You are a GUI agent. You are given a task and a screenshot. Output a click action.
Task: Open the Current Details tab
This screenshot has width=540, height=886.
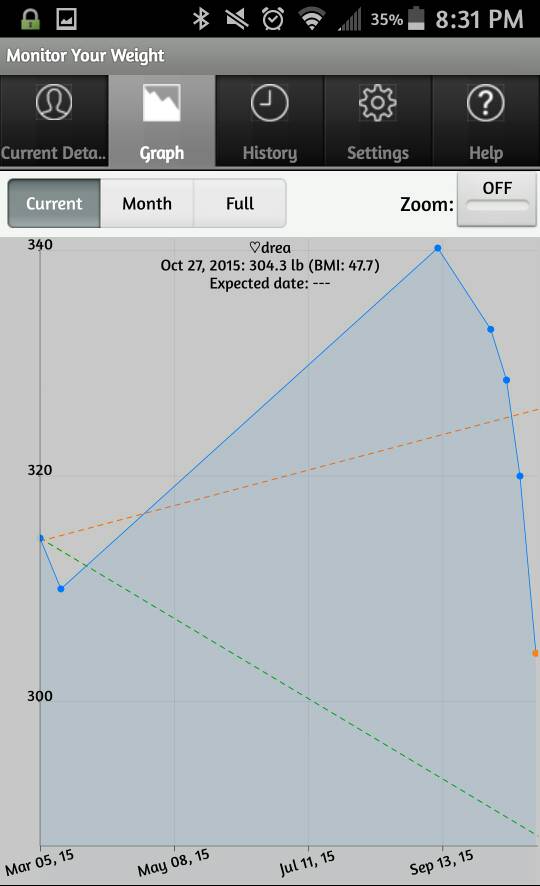point(54,121)
